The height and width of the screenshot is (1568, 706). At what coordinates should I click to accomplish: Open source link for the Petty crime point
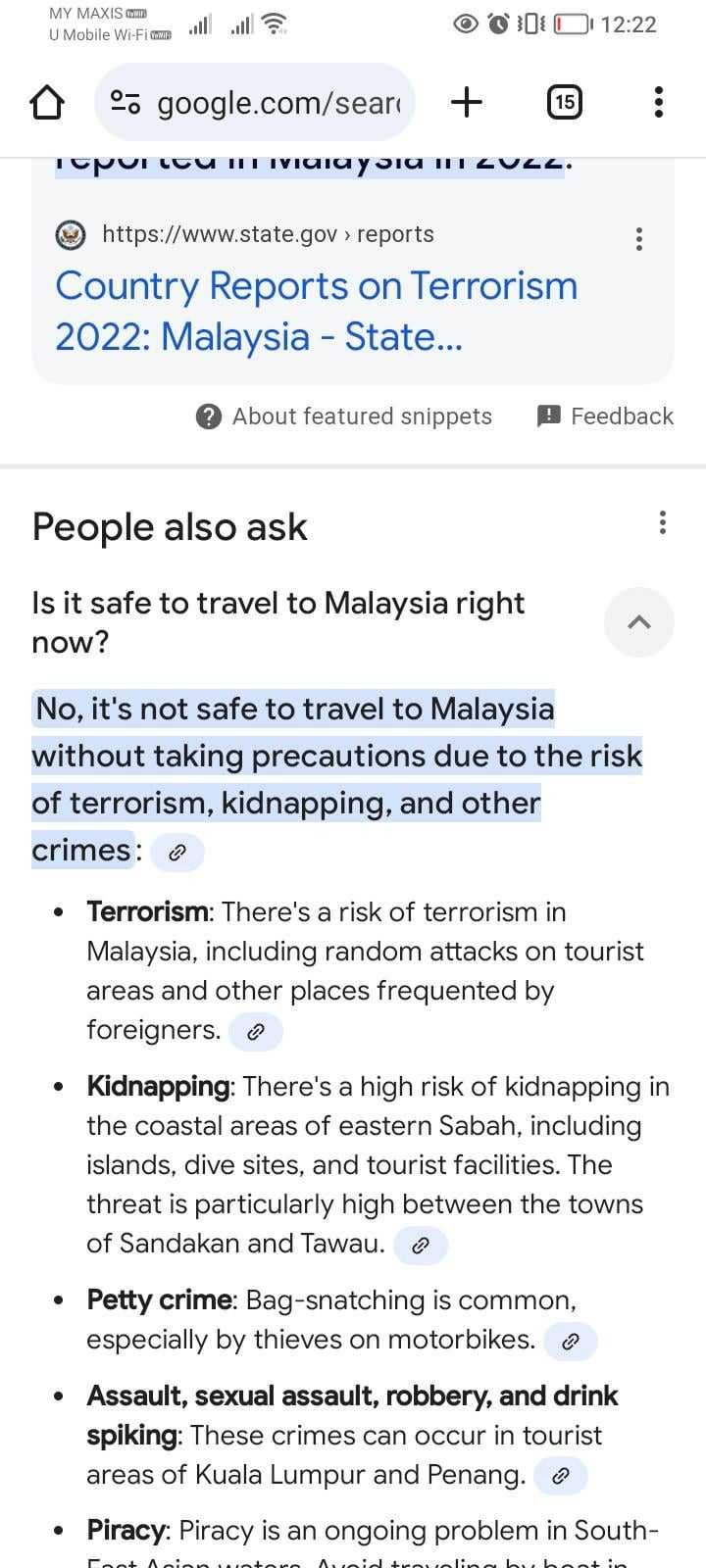pyautogui.click(x=570, y=1342)
